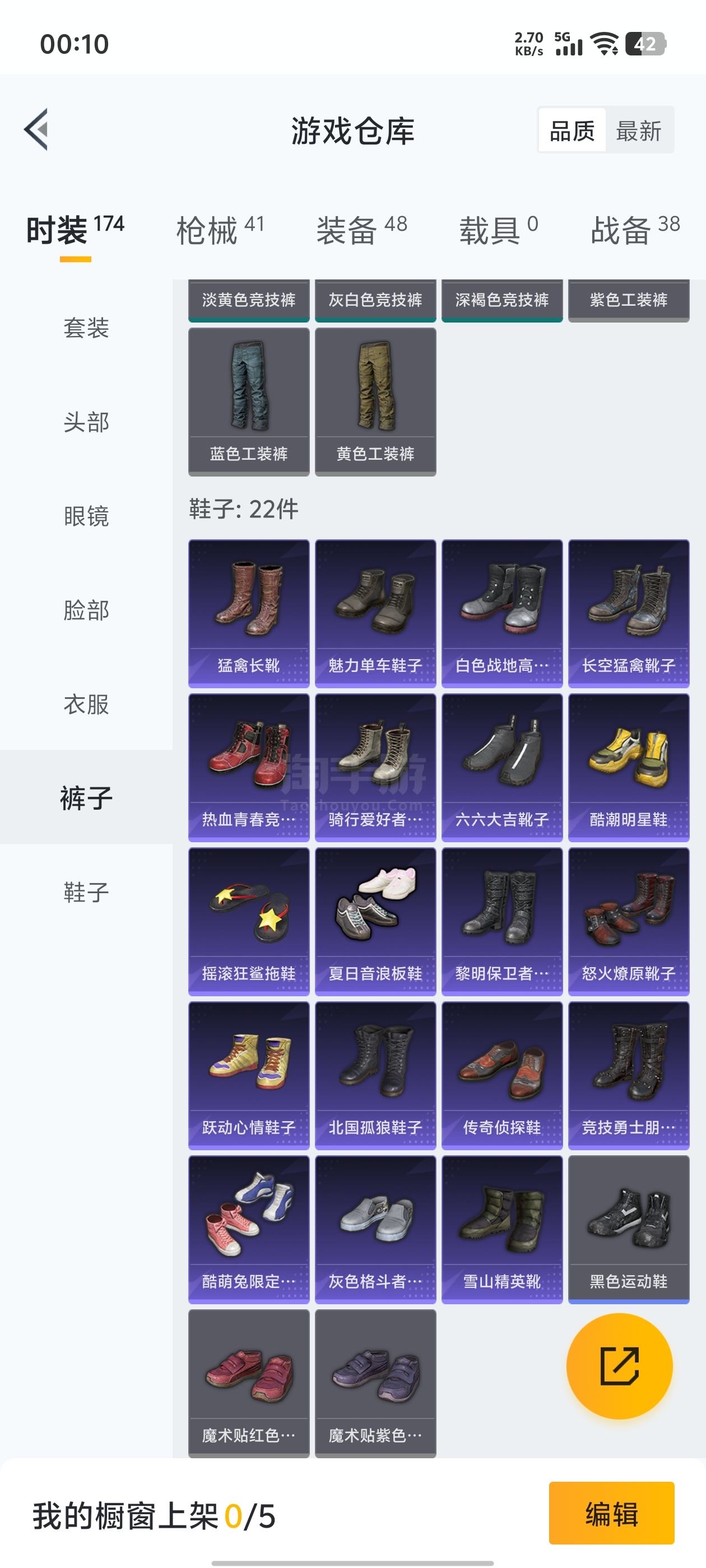The image size is (706, 1568).
Task: View the 传奇侦探鞋 item
Action: pos(501,1075)
